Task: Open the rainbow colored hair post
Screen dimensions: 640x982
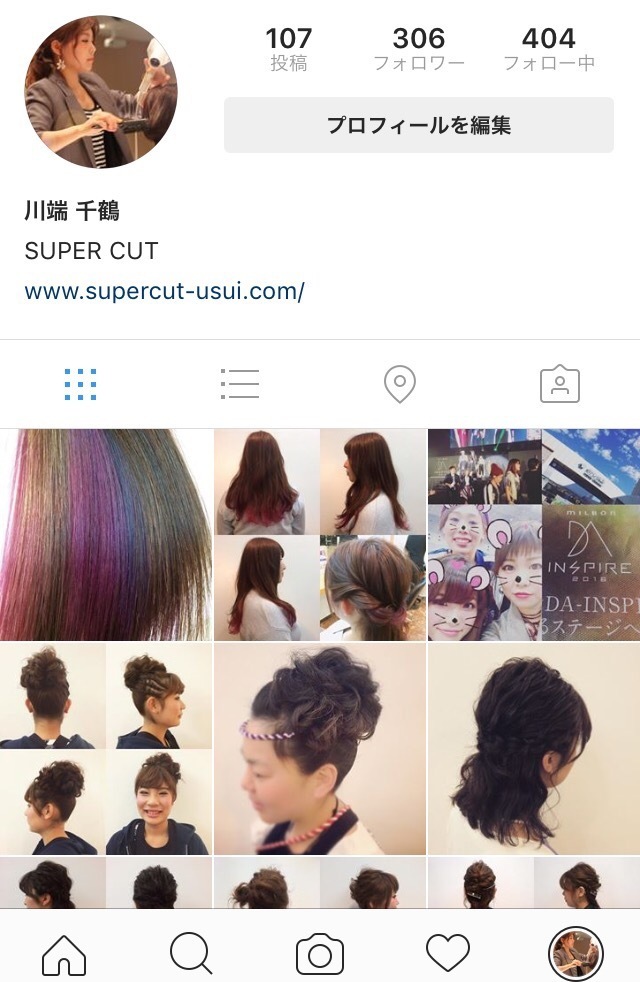Action: [106, 535]
